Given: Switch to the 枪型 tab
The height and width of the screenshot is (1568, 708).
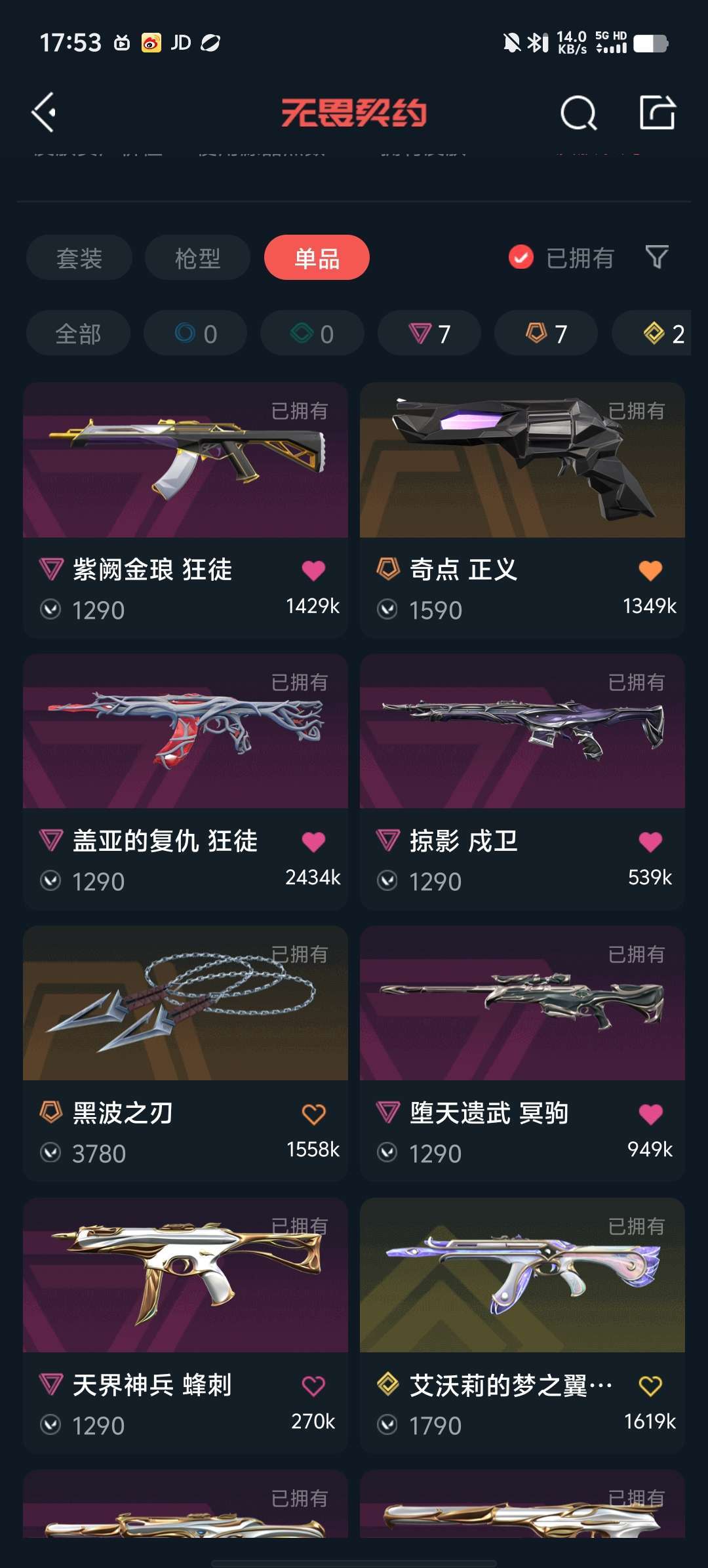Looking at the screenshot, I should tap(197, 258).
